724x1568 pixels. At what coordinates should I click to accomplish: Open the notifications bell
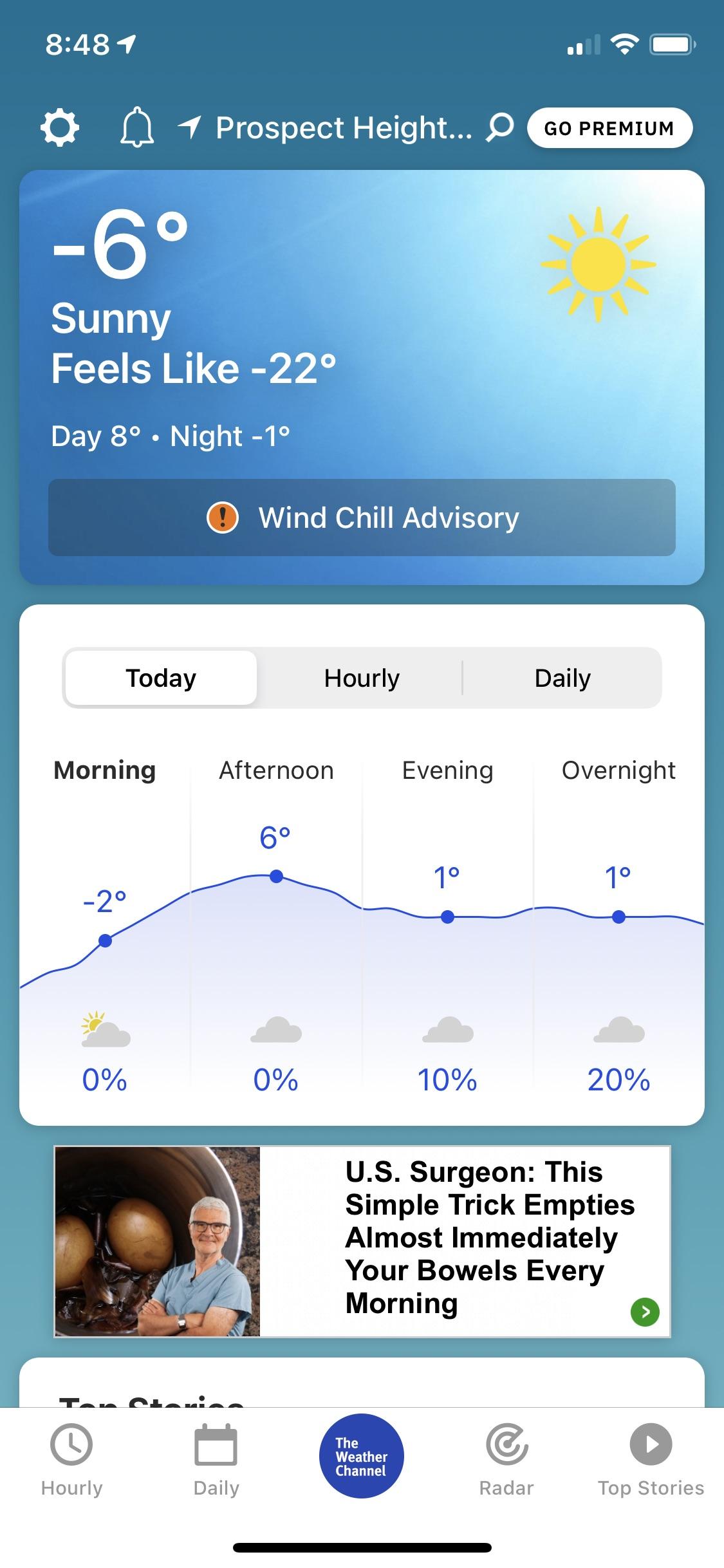[x=137, y=127]
